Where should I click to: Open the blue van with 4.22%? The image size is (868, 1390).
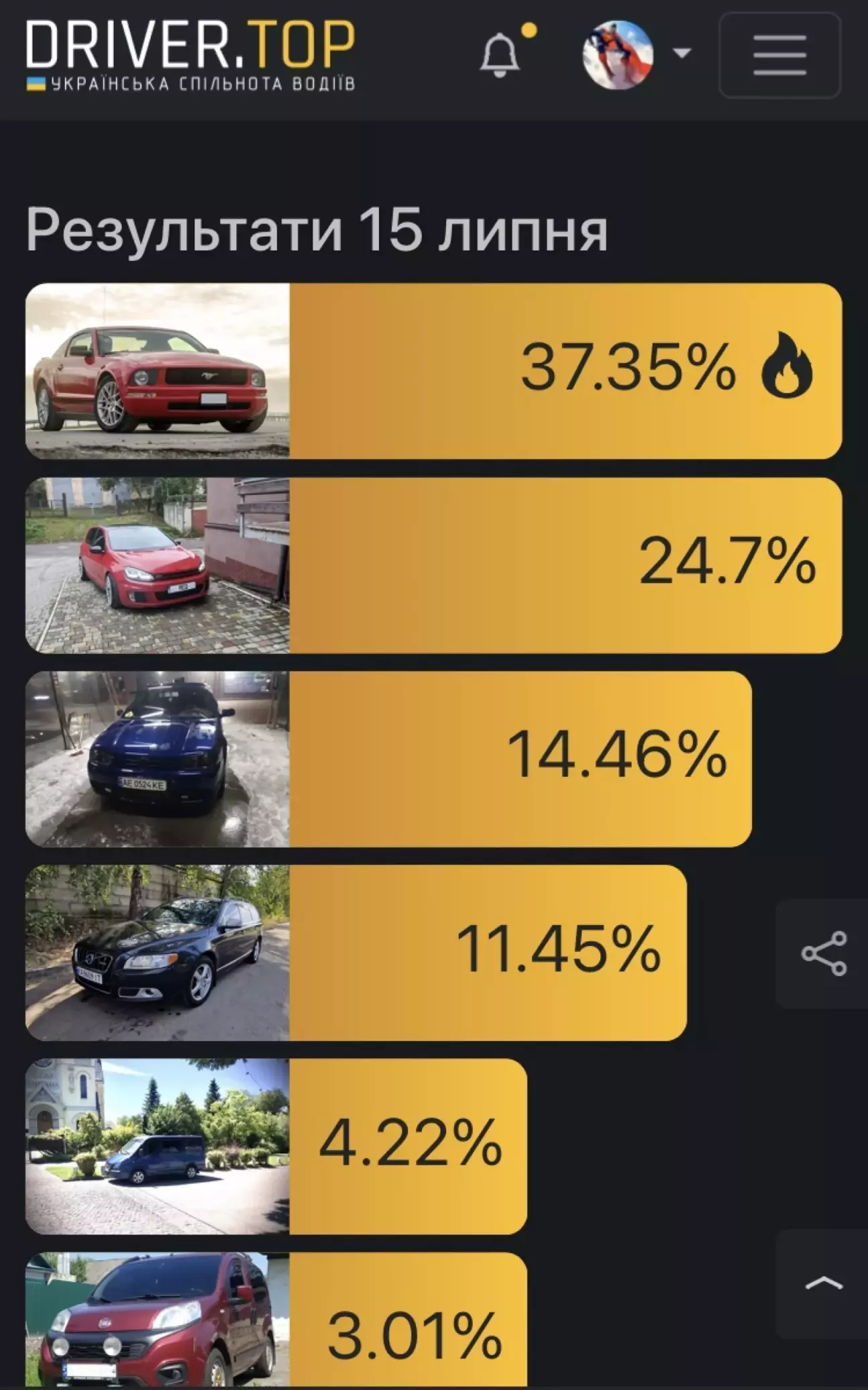tap(276, 1146)
